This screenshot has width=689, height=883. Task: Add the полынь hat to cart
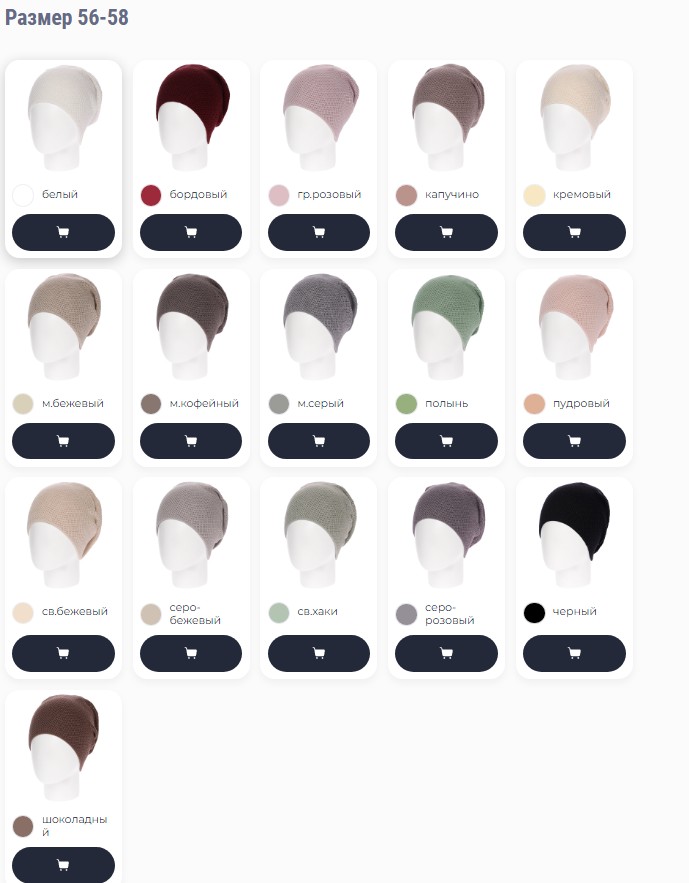tap(446, 441)
